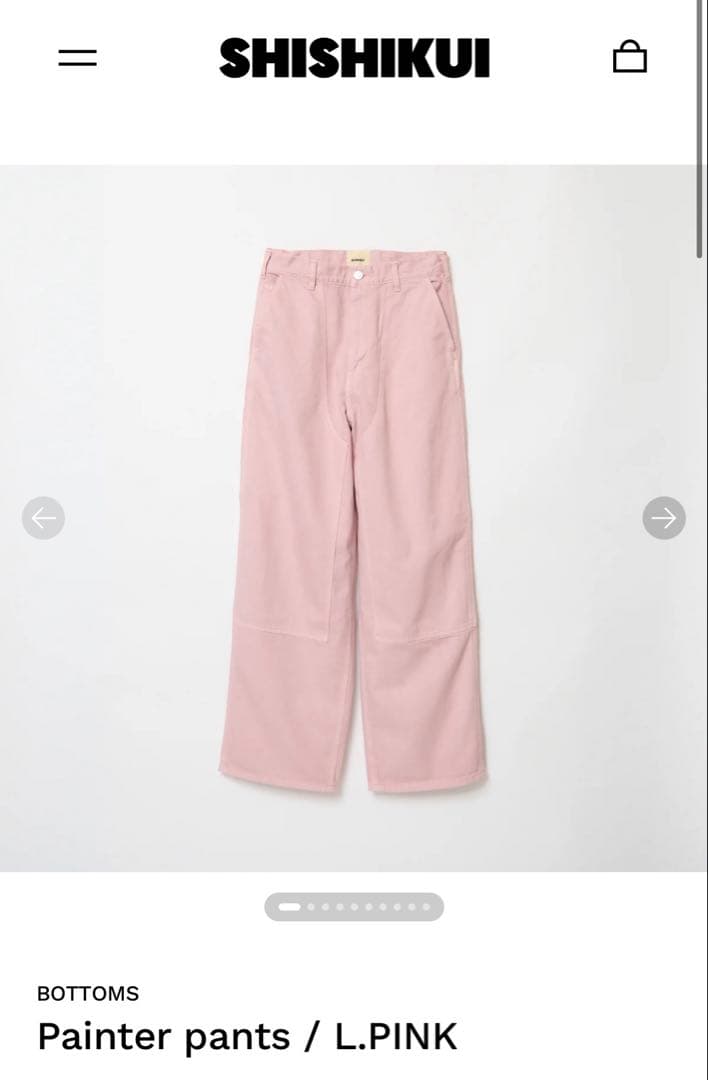The height and width of the screenshot is (1080, 708).
Task: Open the pink painter pants photo
Action: pyautogui.click(x=354, y=518)
